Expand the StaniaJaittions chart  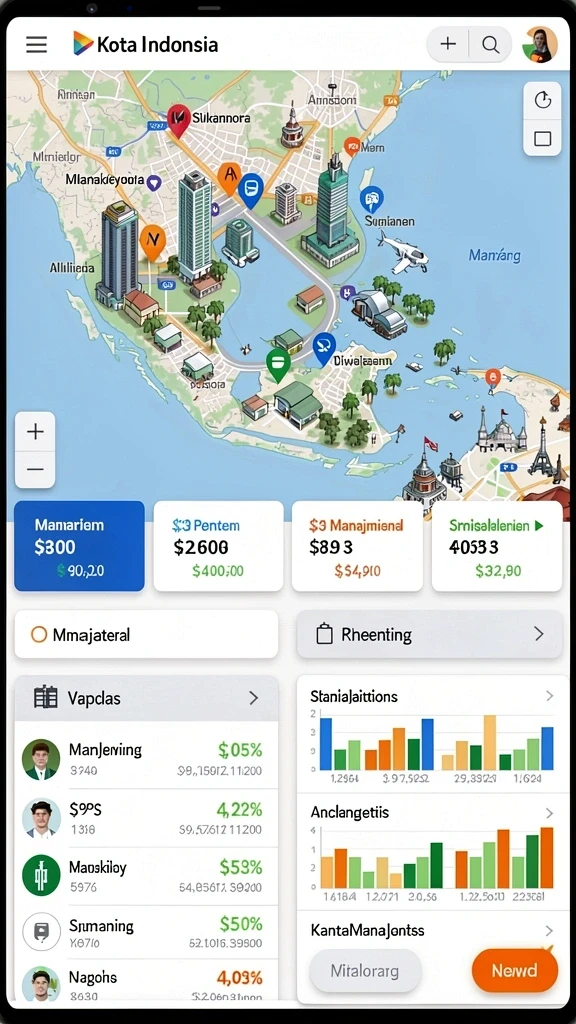pos(549,696)
